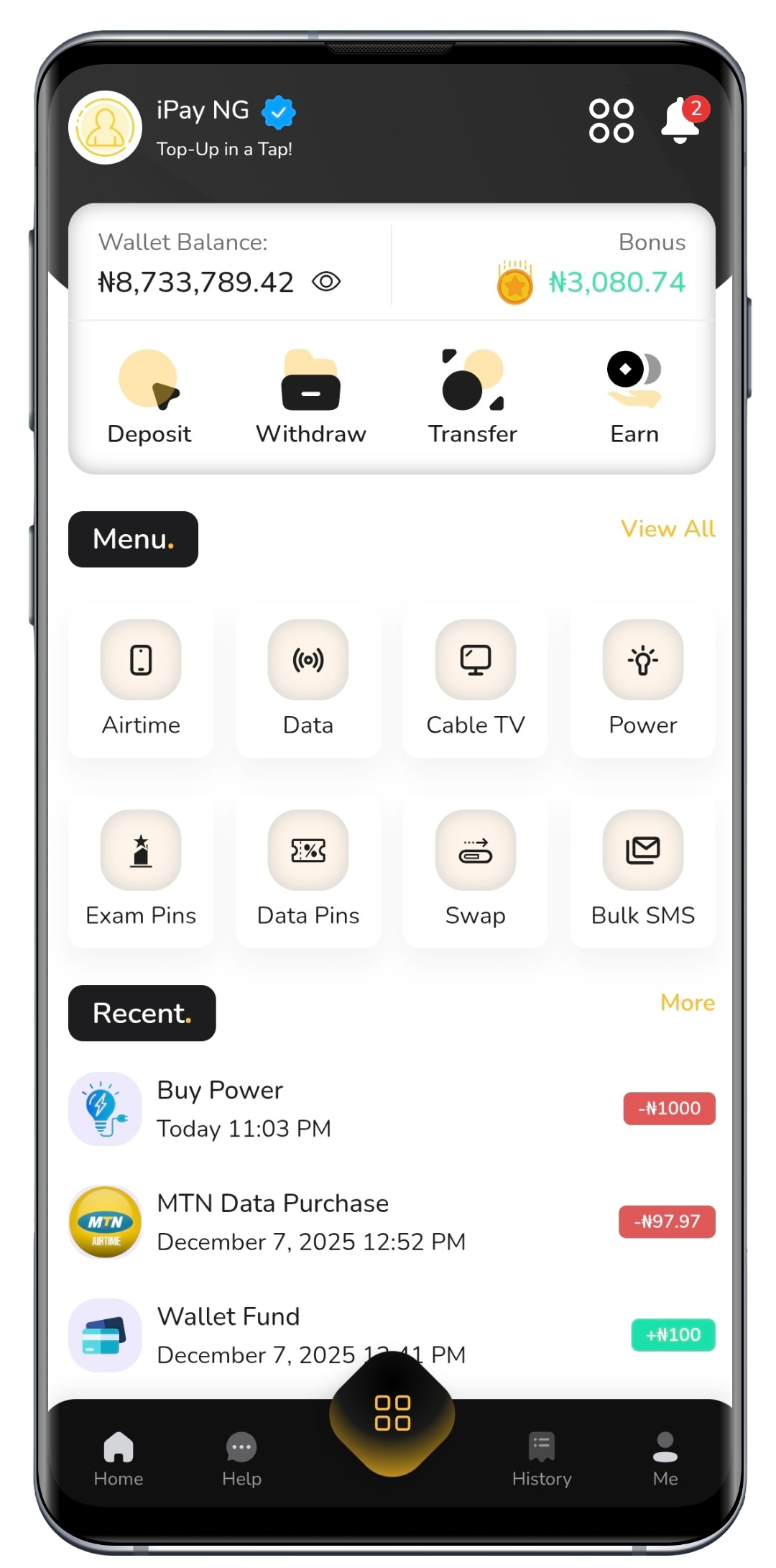
Task: Open the grid menu in the top bar
Action: (x=610, y=122)
